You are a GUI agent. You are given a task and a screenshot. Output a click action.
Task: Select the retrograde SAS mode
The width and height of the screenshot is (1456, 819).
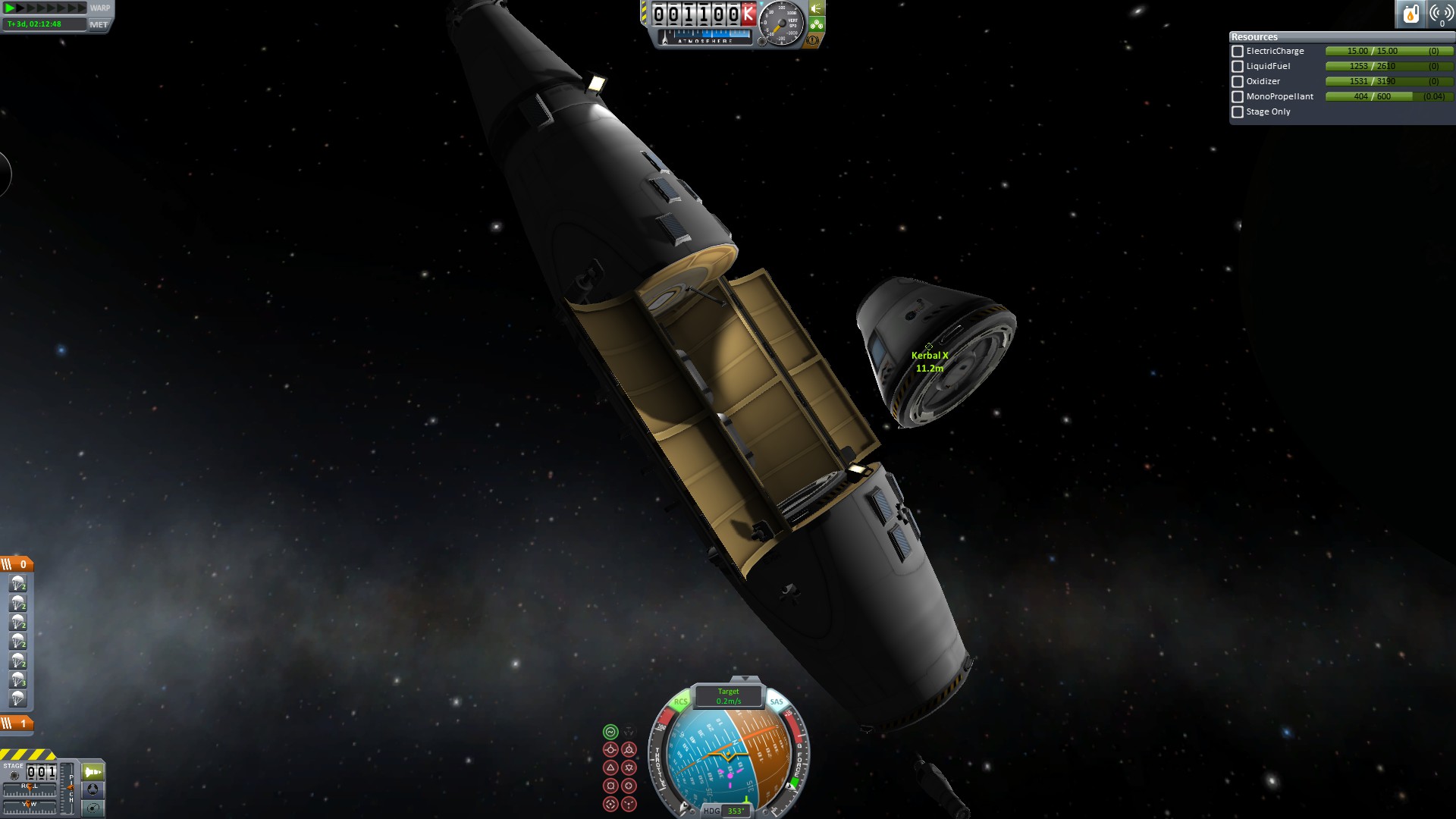(629, 750)
